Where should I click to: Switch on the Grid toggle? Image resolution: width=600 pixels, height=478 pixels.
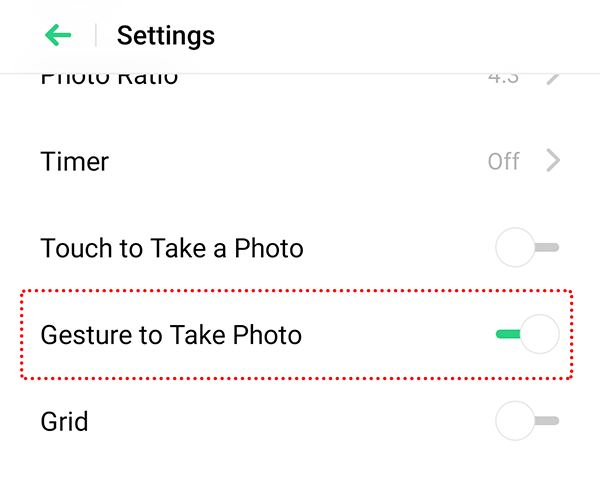(527, 421)
